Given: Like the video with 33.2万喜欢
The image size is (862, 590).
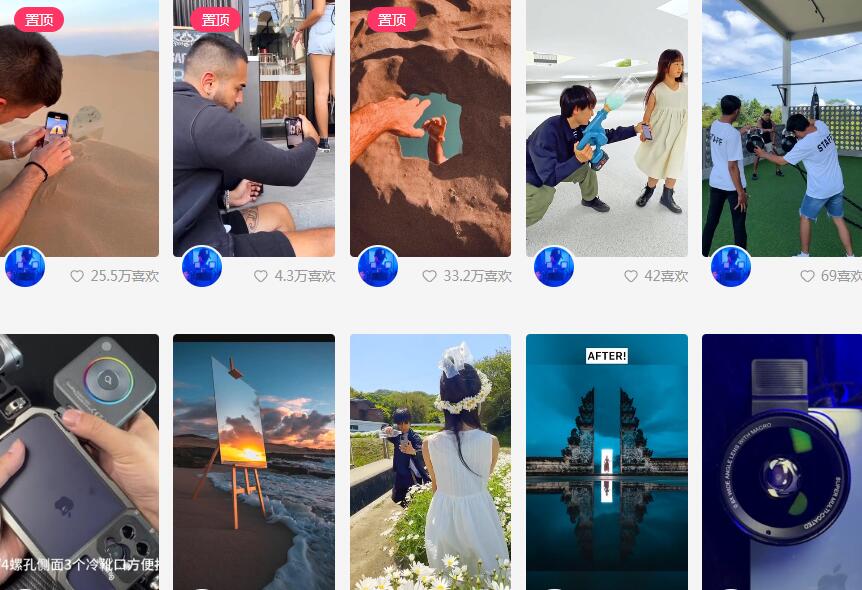Looking at the screenshot, I should [x=430, y=276].
